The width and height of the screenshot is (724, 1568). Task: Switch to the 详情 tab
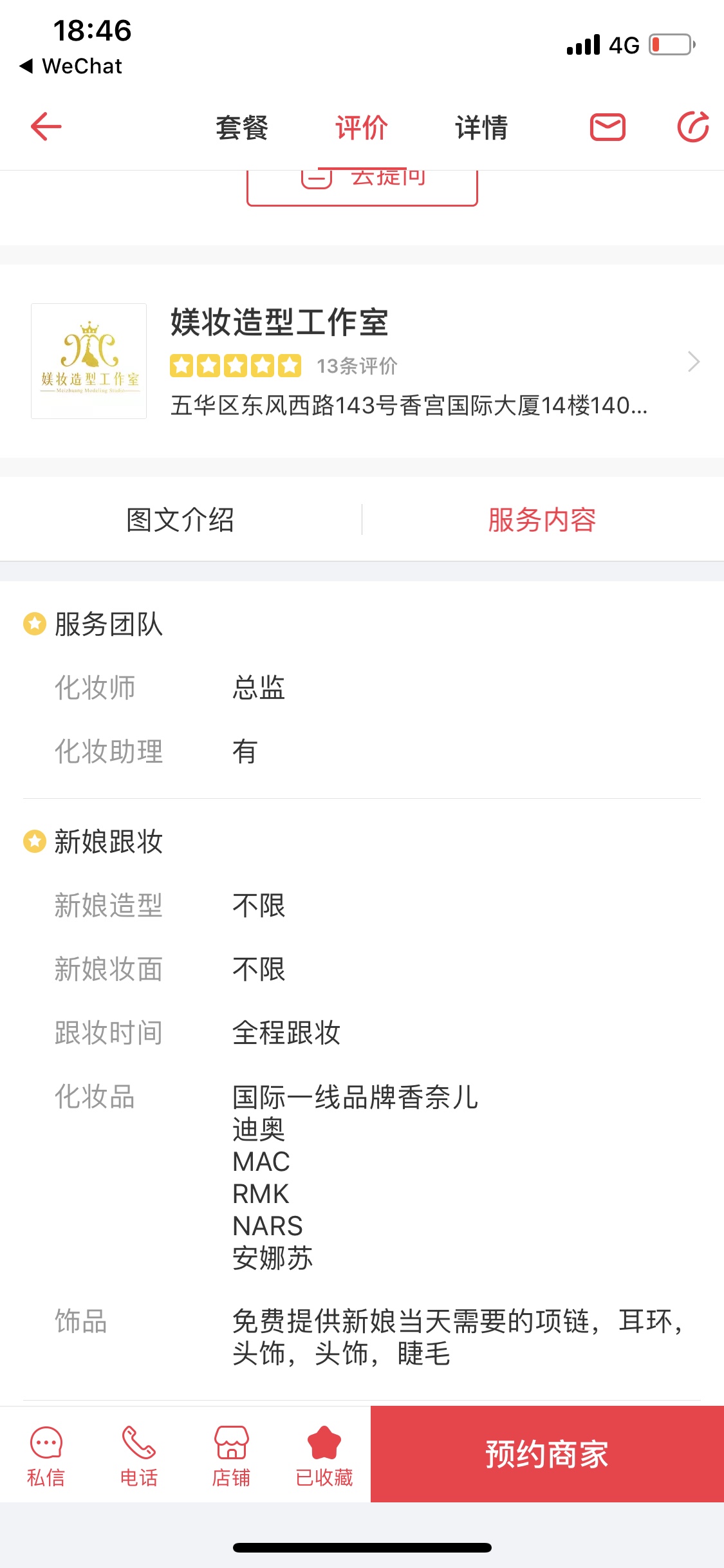(481, 127)
